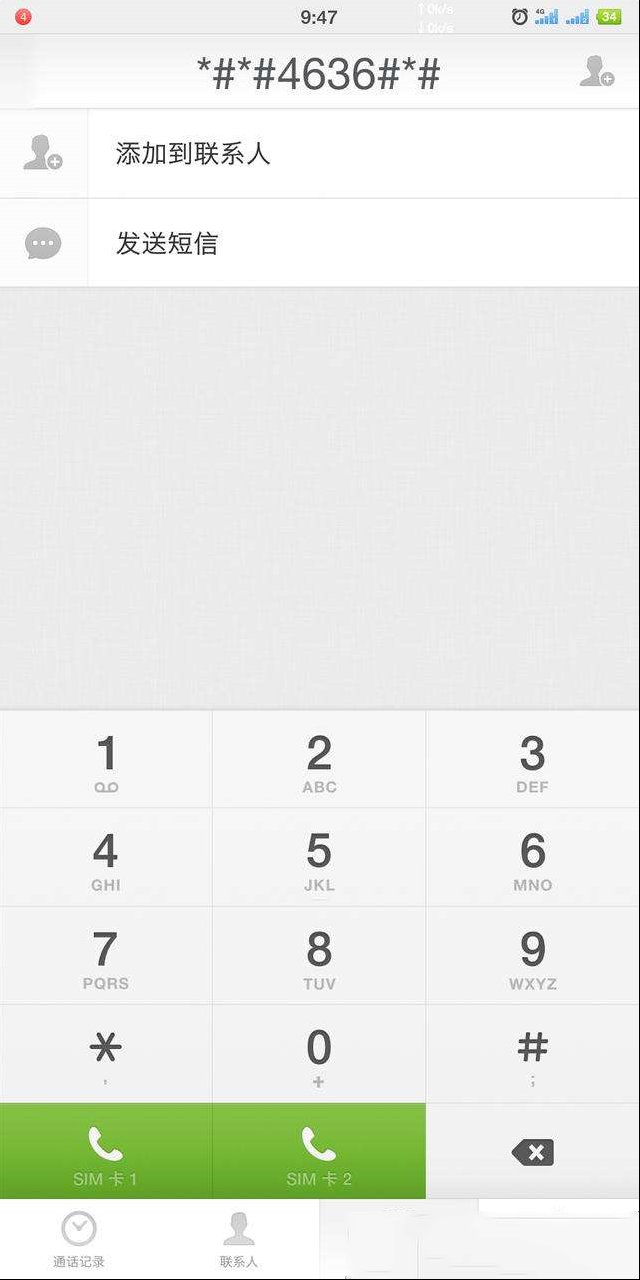Tap the 8 TUV key
Image resolution: width=640 pixels, height=1280 pixels.
pyautogui.click(x=319, y=956)
